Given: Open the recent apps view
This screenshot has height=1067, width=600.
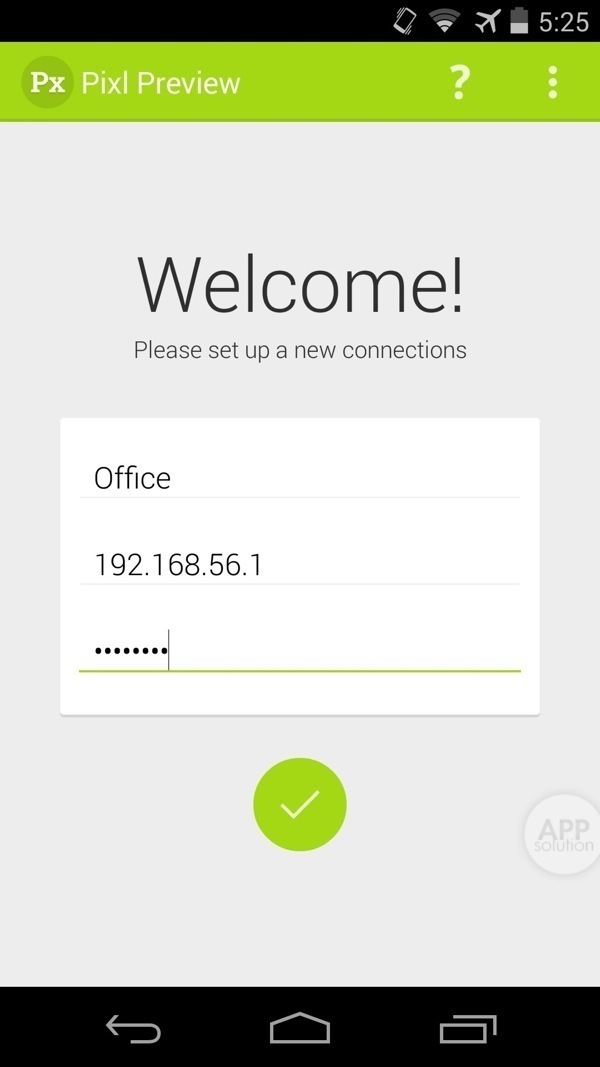Looking at the screenshot, I should point(467,1027).
